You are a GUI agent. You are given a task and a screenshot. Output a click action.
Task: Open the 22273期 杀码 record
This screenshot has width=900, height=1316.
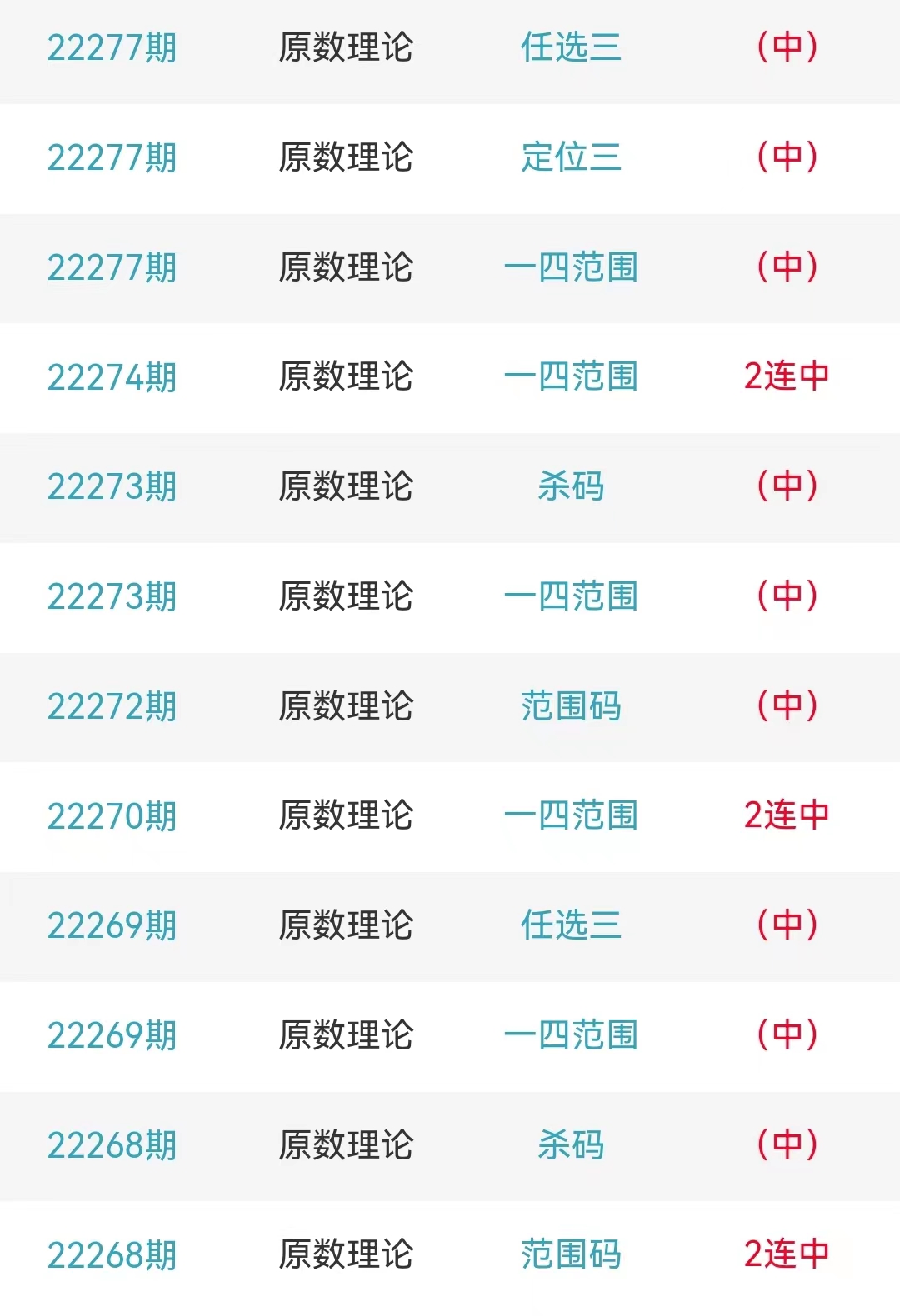[x=571, y=486]
